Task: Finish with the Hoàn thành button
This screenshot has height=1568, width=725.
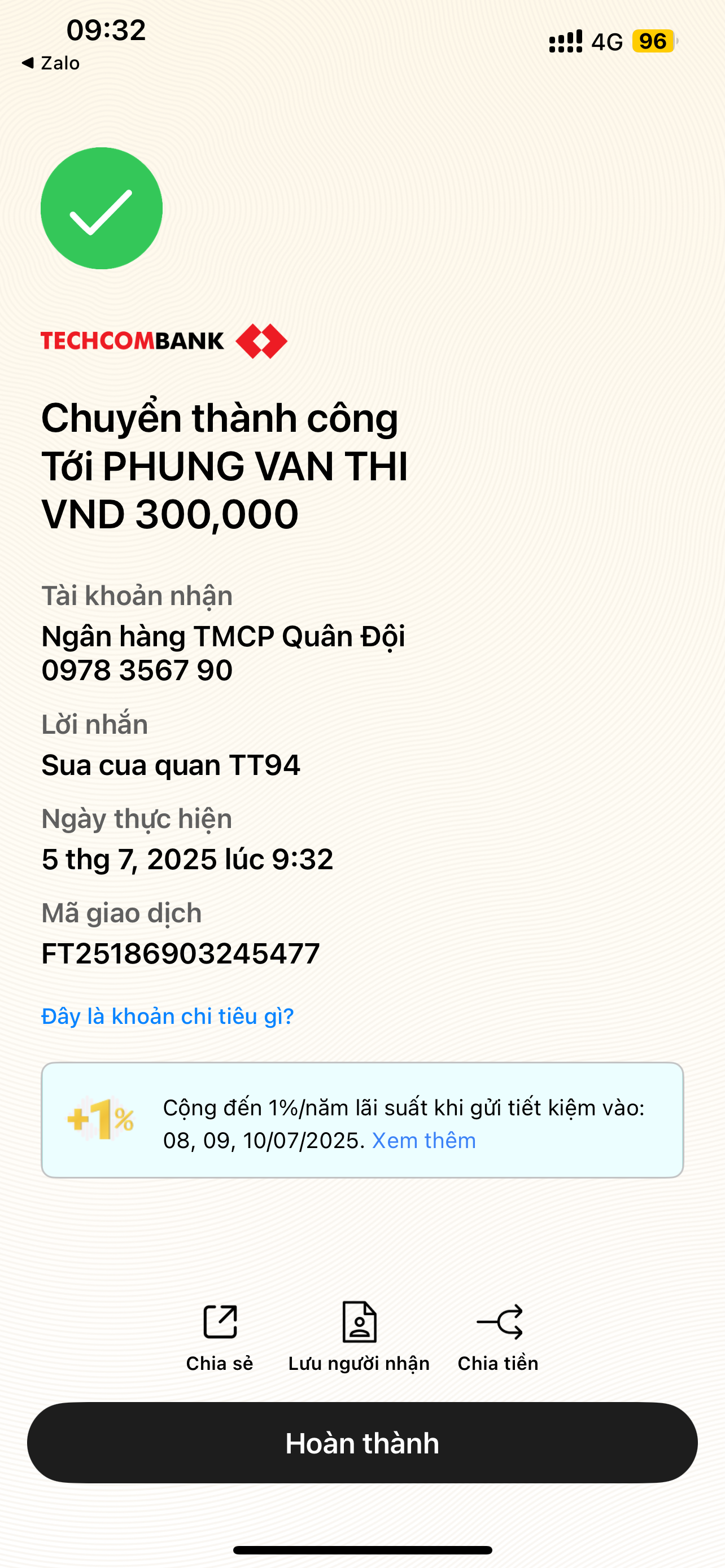Action: click(362, 1443)
